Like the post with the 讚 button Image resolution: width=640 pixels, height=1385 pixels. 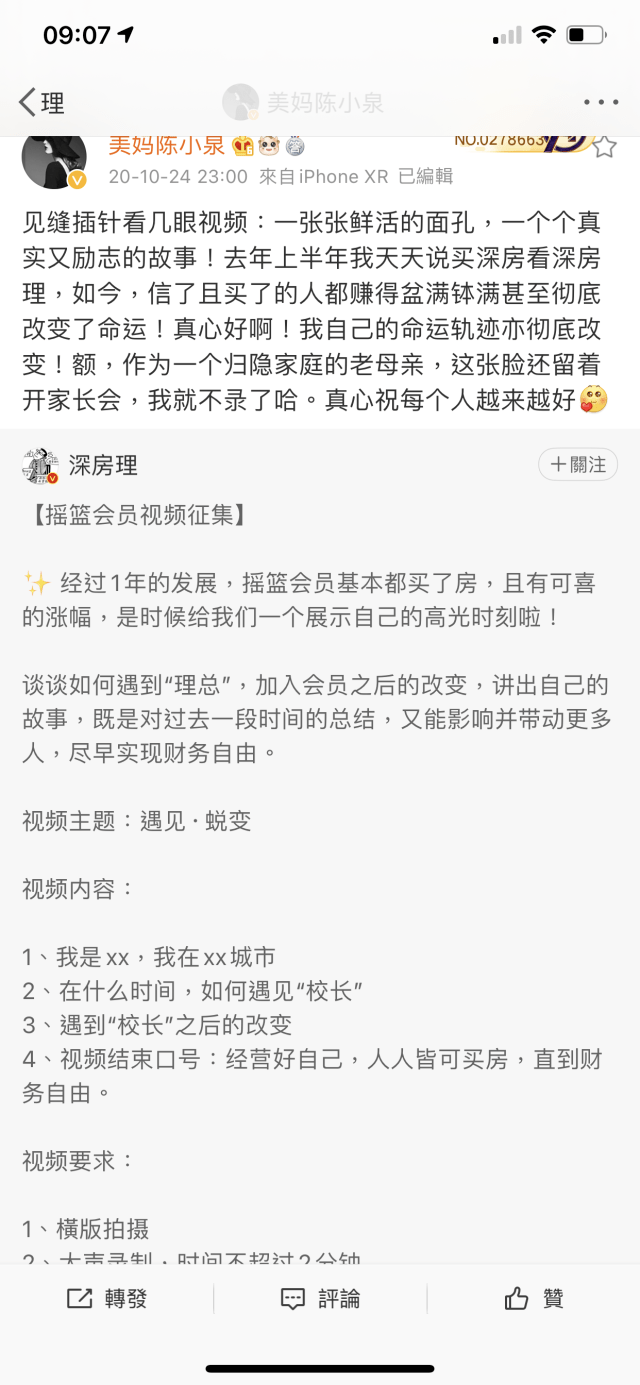click(x=534, y=1299)
